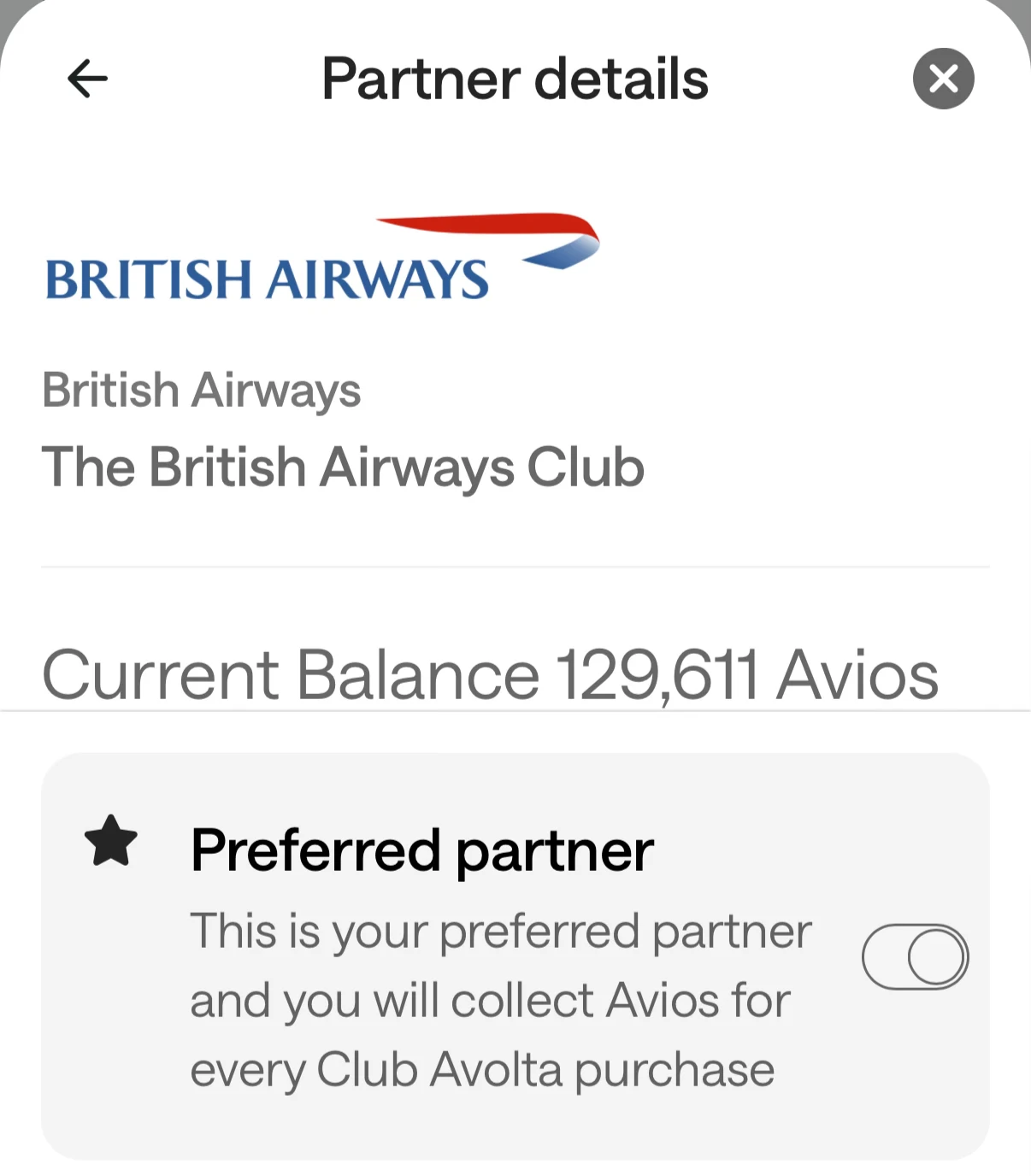
Task: Select The British Airways Club entry
Action: [x=344, y=465]
